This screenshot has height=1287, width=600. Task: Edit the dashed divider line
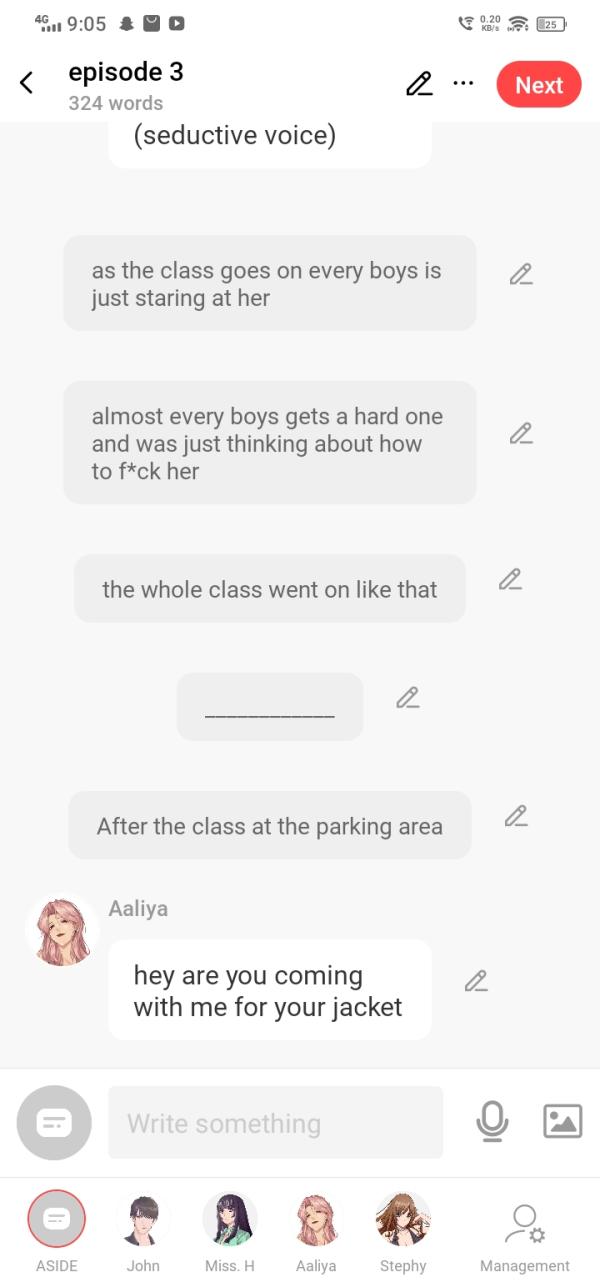[x=407, y=698]
